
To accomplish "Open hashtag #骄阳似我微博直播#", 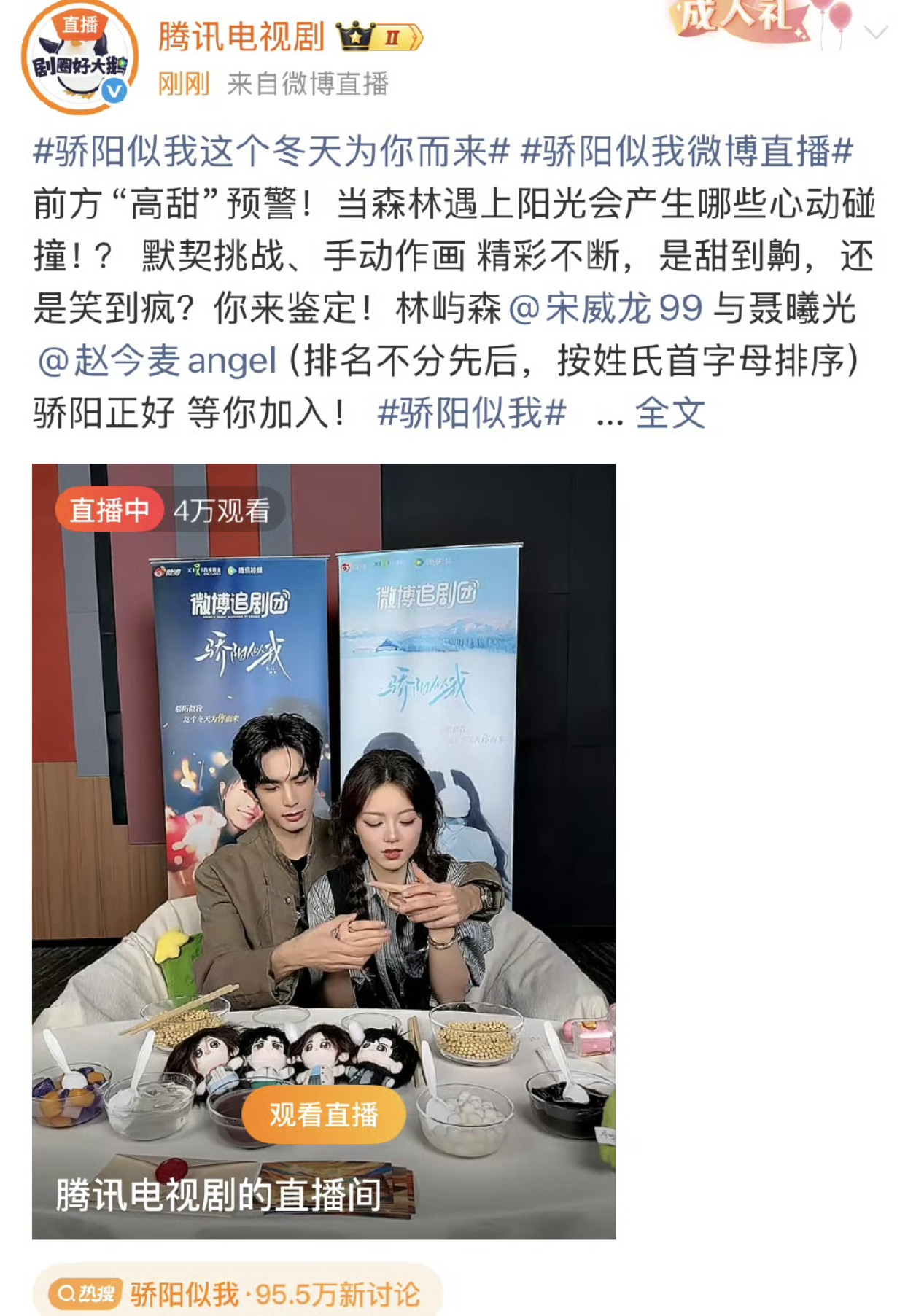I will pyautogui.click(x=687, y=152).
